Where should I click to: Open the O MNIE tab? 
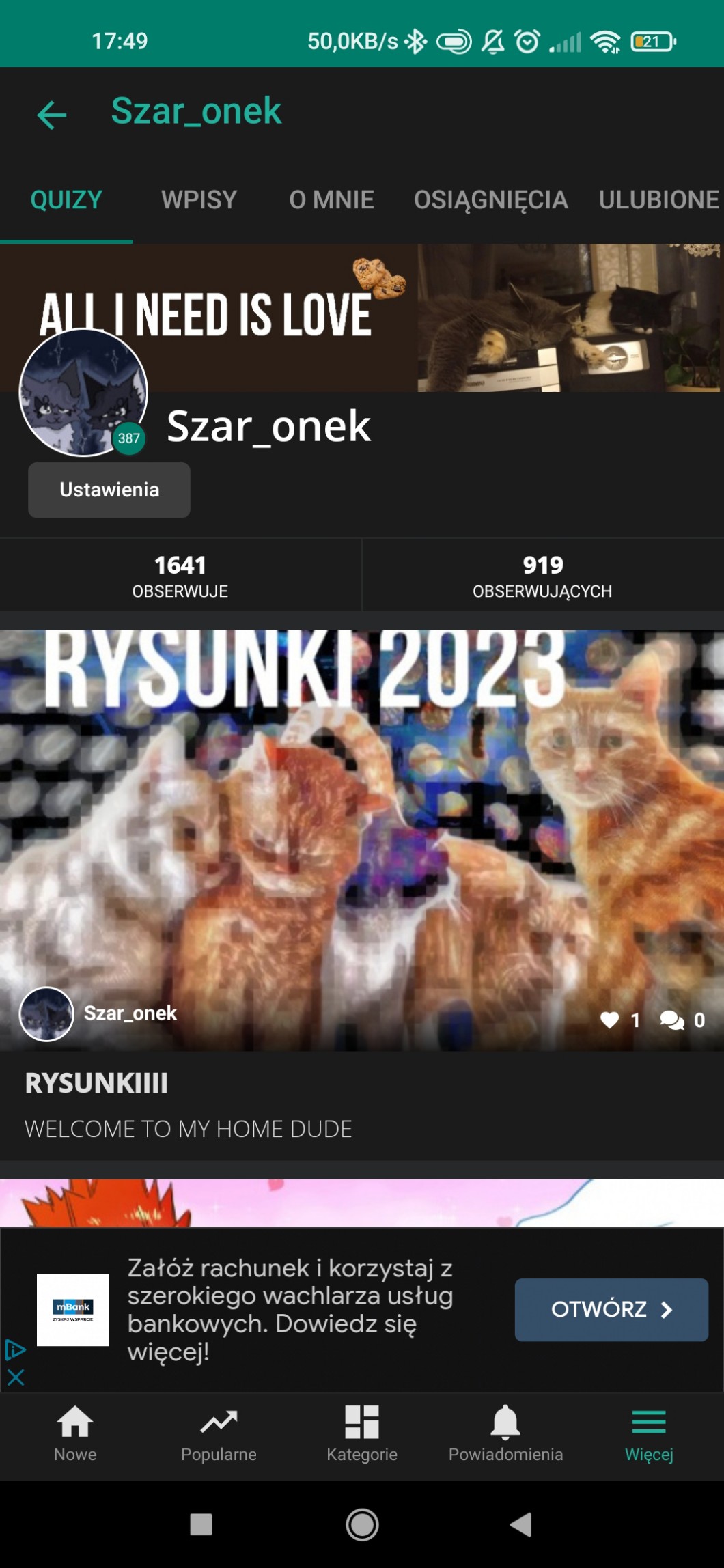tap(331, 199)
